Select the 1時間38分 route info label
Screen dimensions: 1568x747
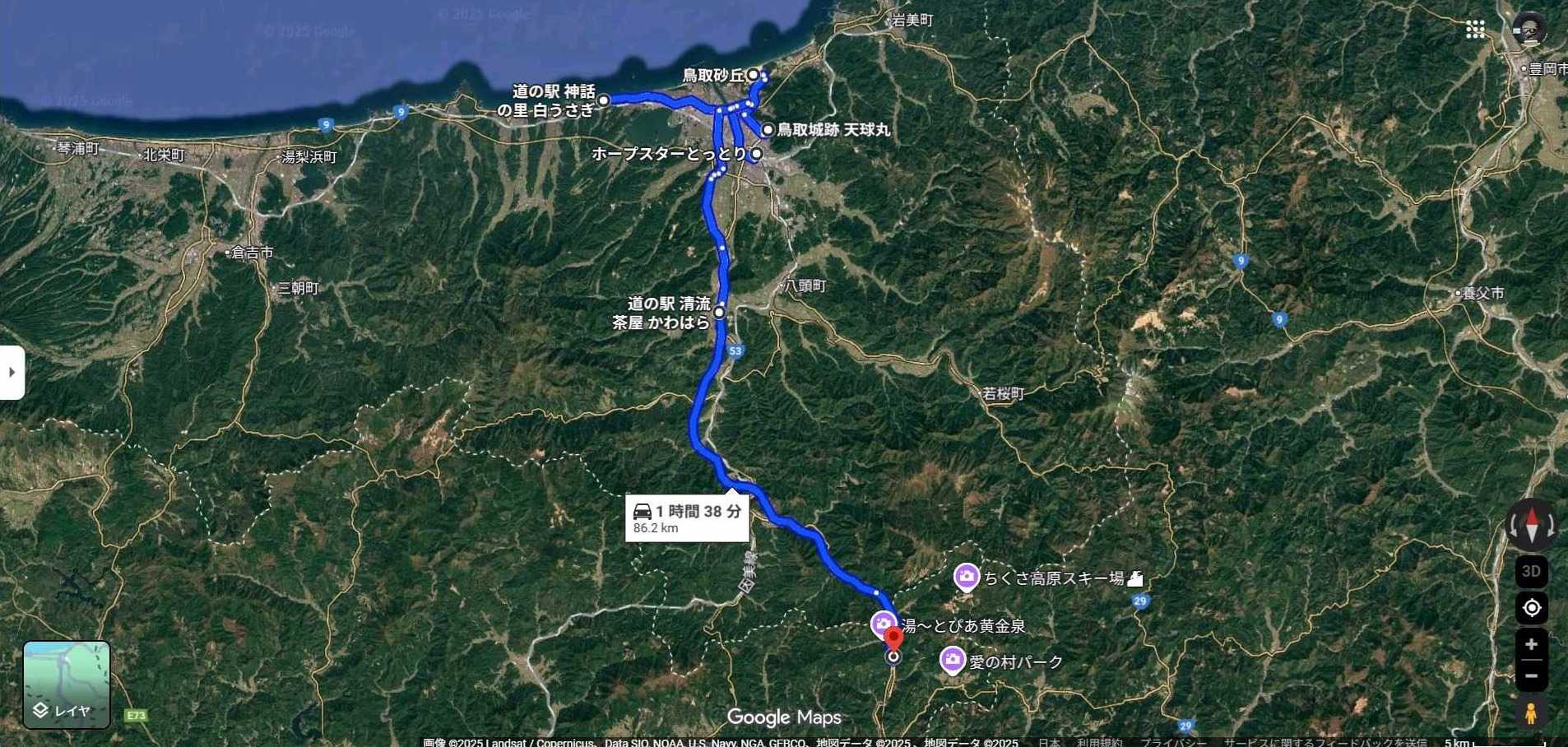687,518
